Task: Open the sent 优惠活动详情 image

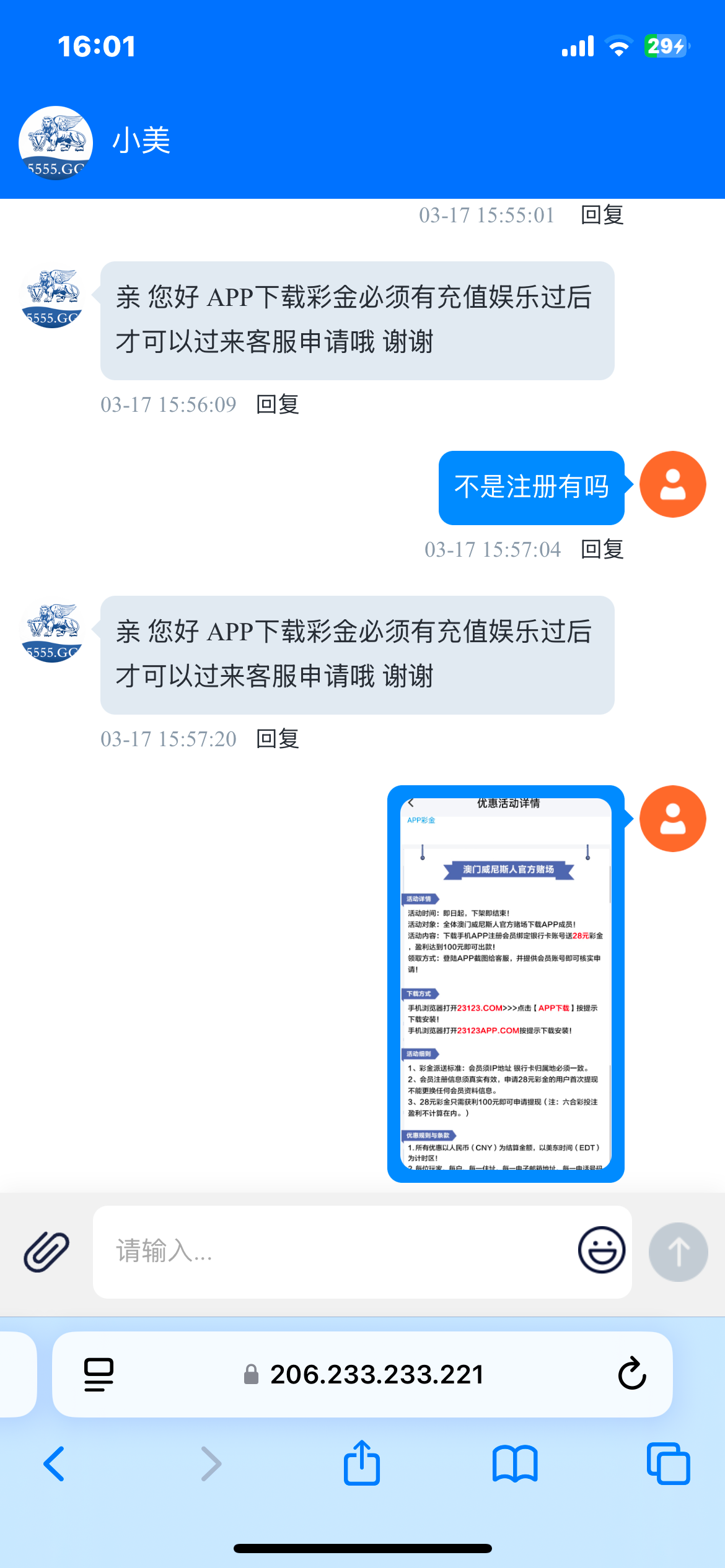Action: pos(506,983)
